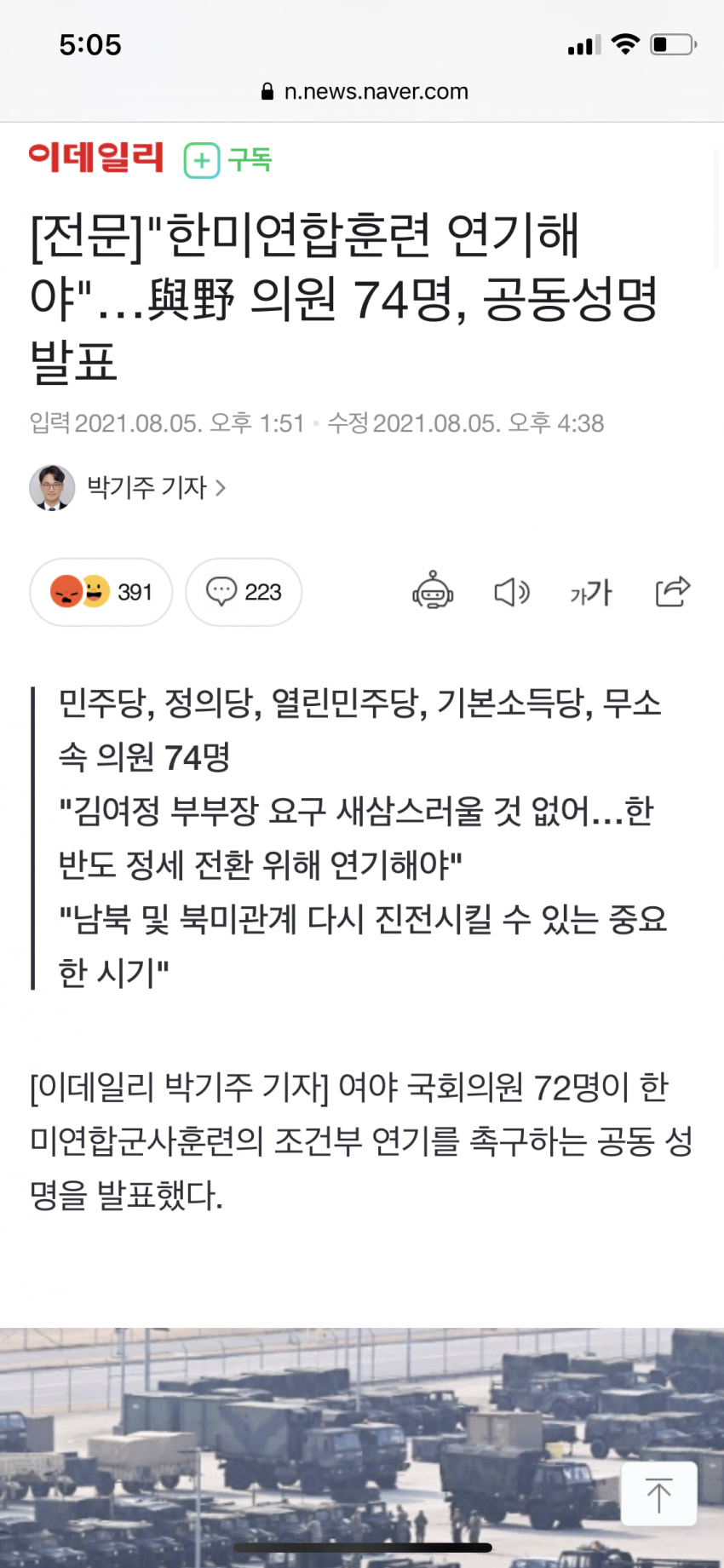Jump back to the top of the page
The image size is (724, 1568).
coord(658,1495)
